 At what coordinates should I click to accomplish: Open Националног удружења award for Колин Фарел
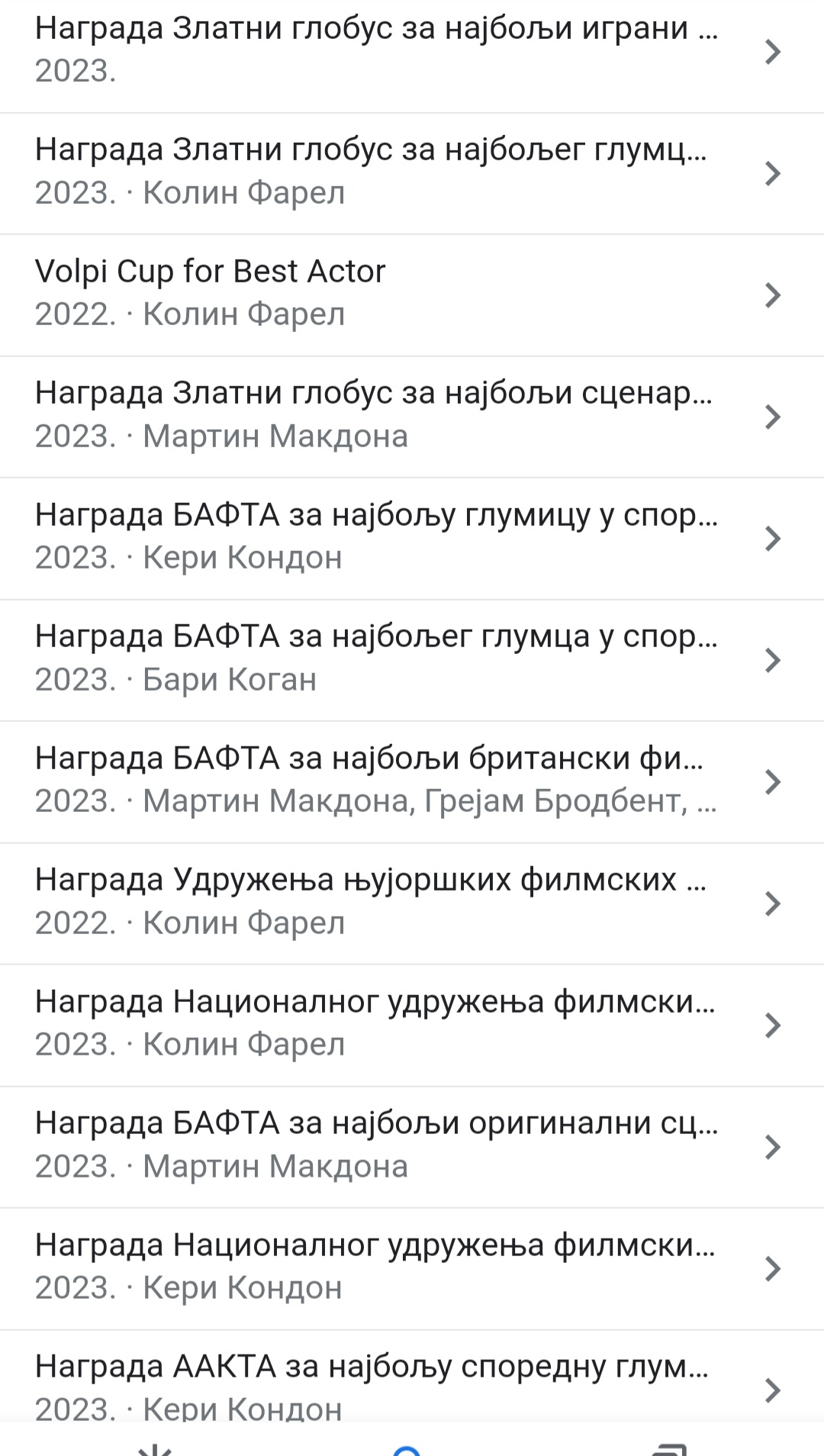pos(412,1026)
